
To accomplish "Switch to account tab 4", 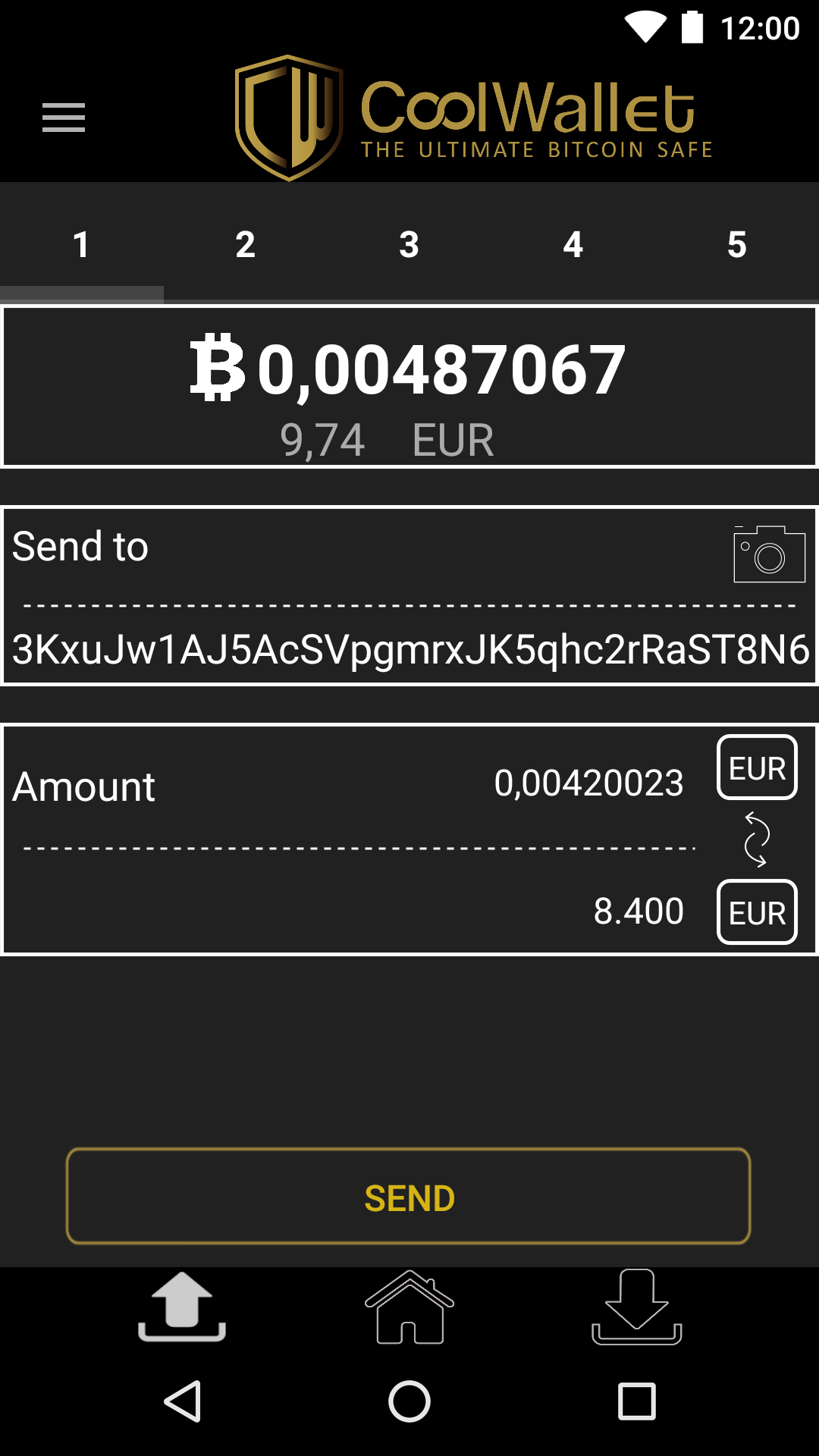I will [x=573, y=245].
